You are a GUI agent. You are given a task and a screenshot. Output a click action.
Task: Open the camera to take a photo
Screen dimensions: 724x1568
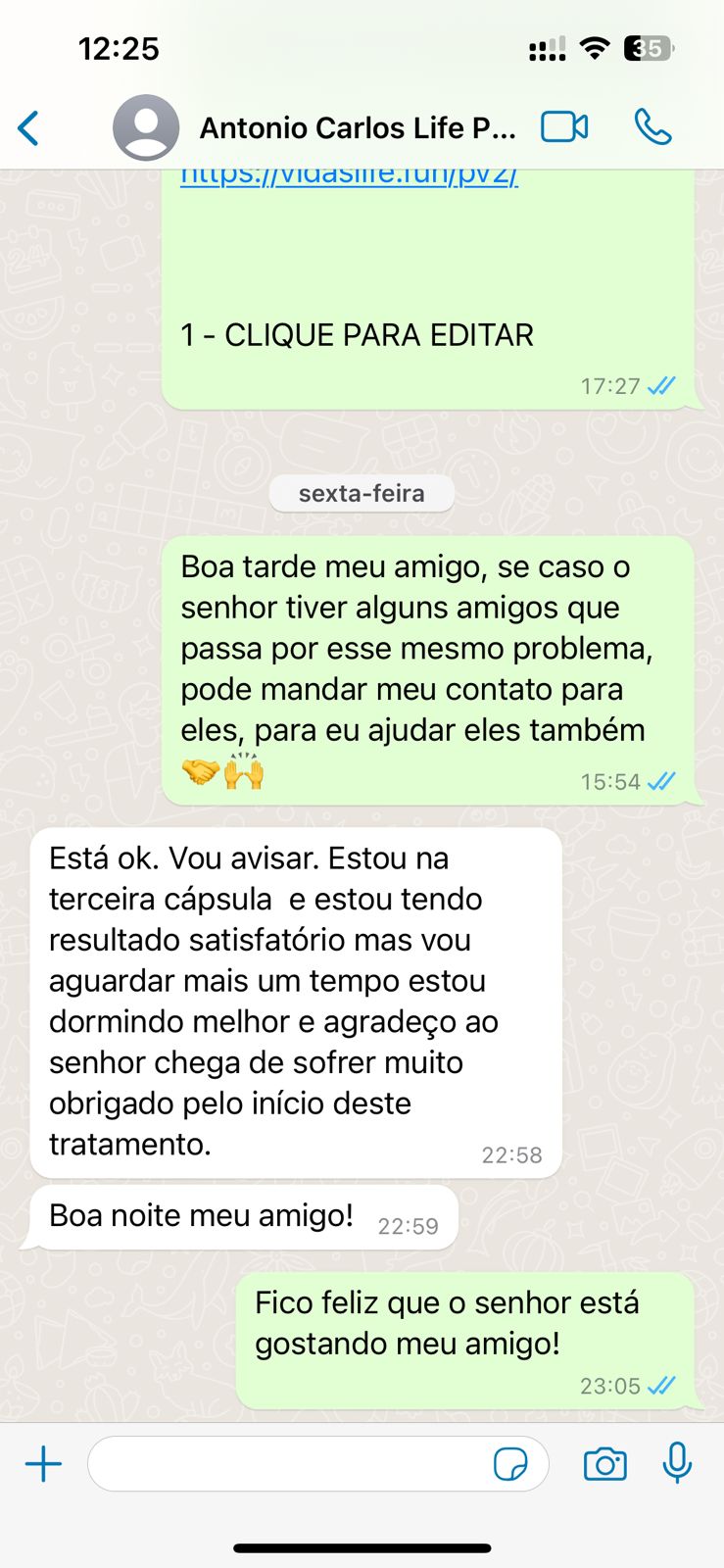(x=604, y=1464)
